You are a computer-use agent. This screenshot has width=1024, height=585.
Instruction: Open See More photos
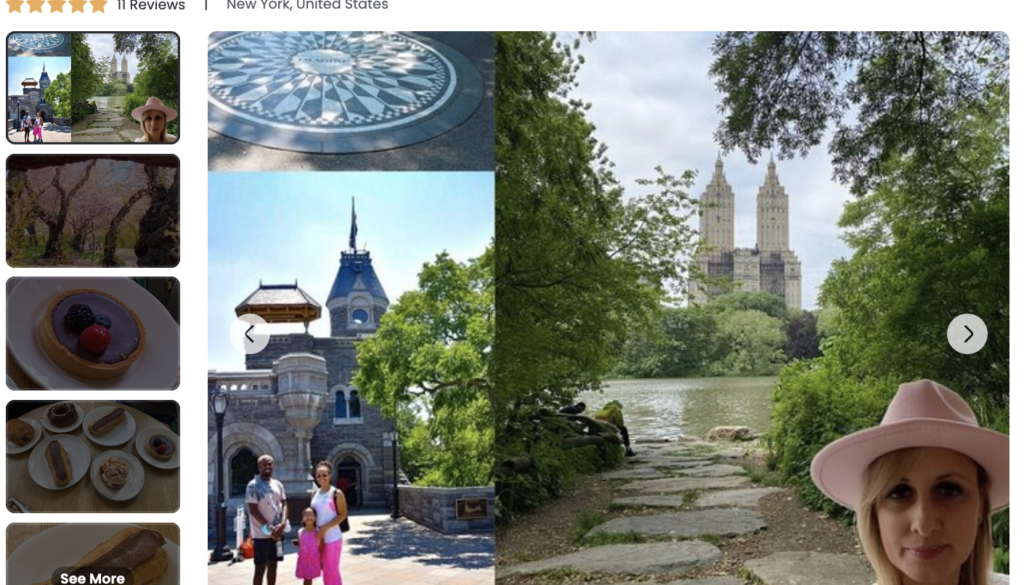(93, 576)
